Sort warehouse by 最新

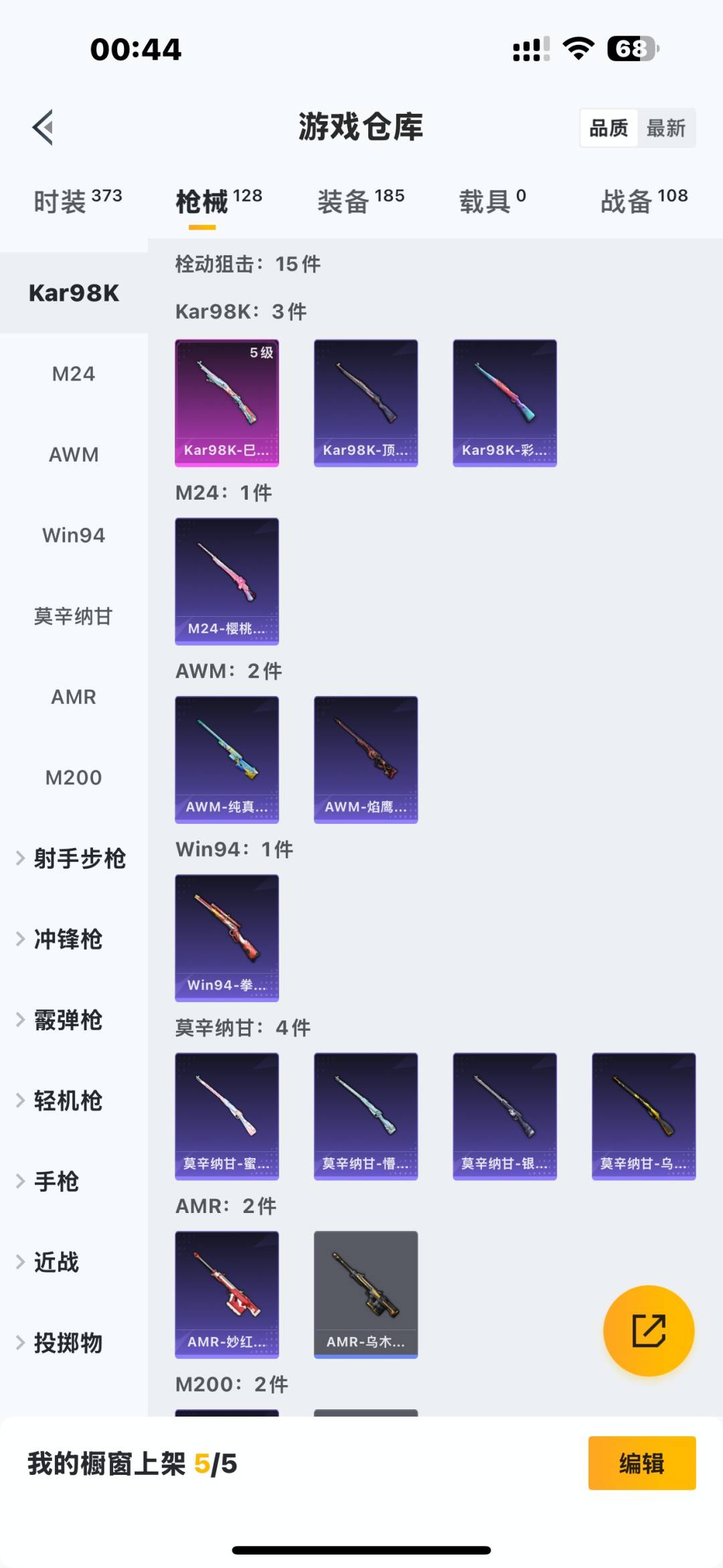tap(665, 128)
